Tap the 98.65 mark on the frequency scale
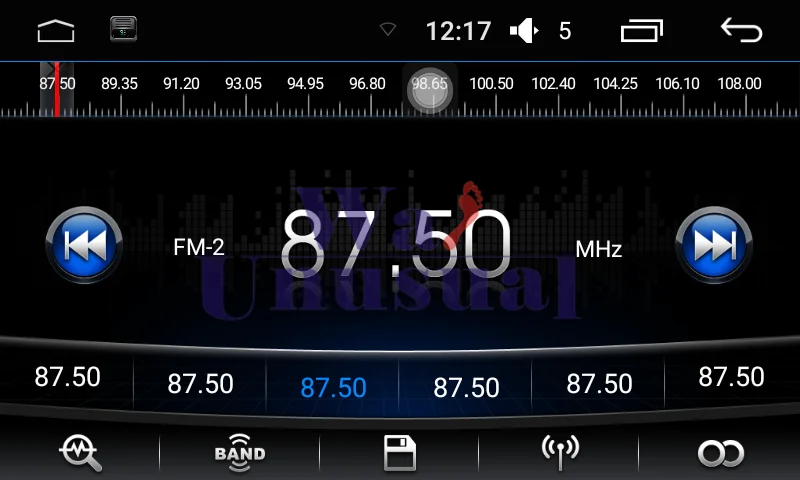 click(430, 84)
